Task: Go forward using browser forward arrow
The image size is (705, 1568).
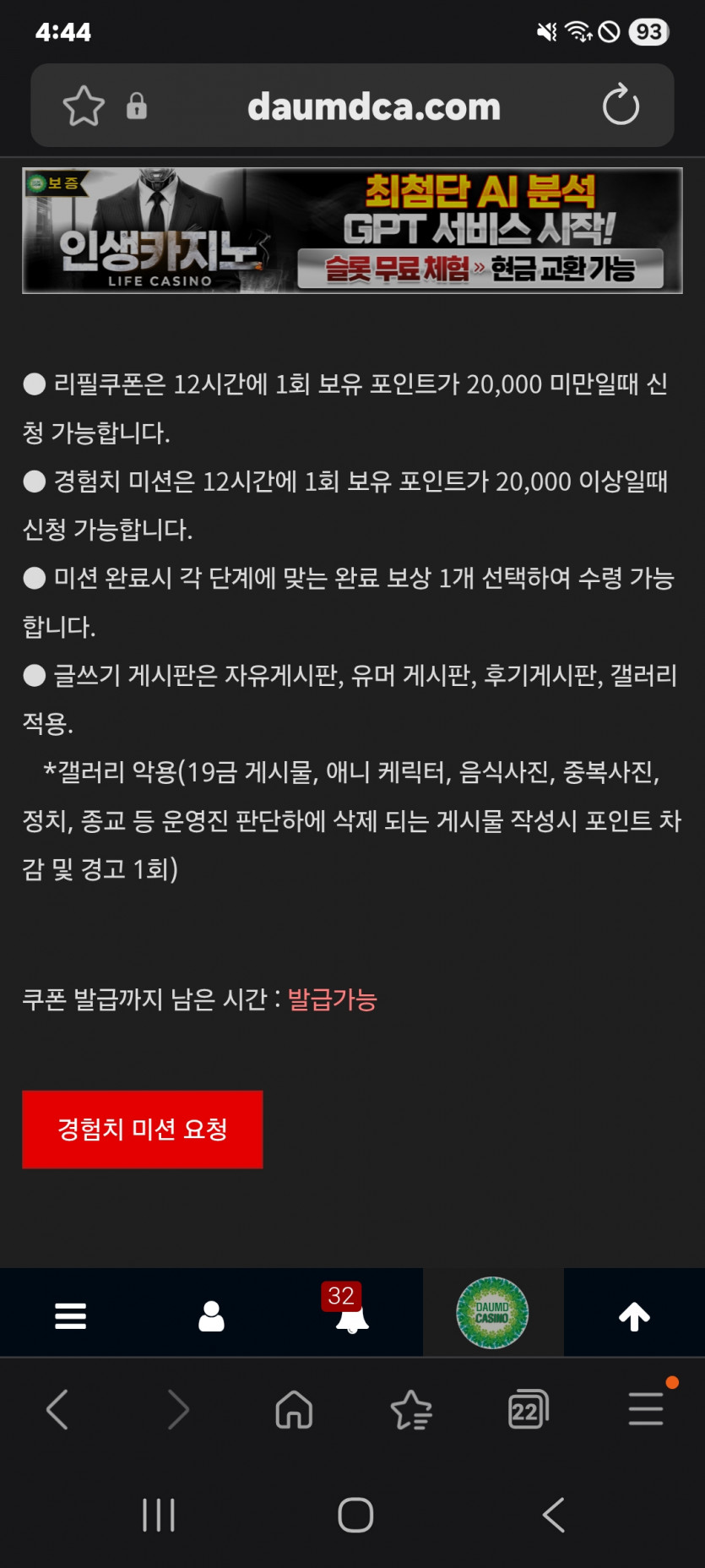Action: tap(176, 1409)
